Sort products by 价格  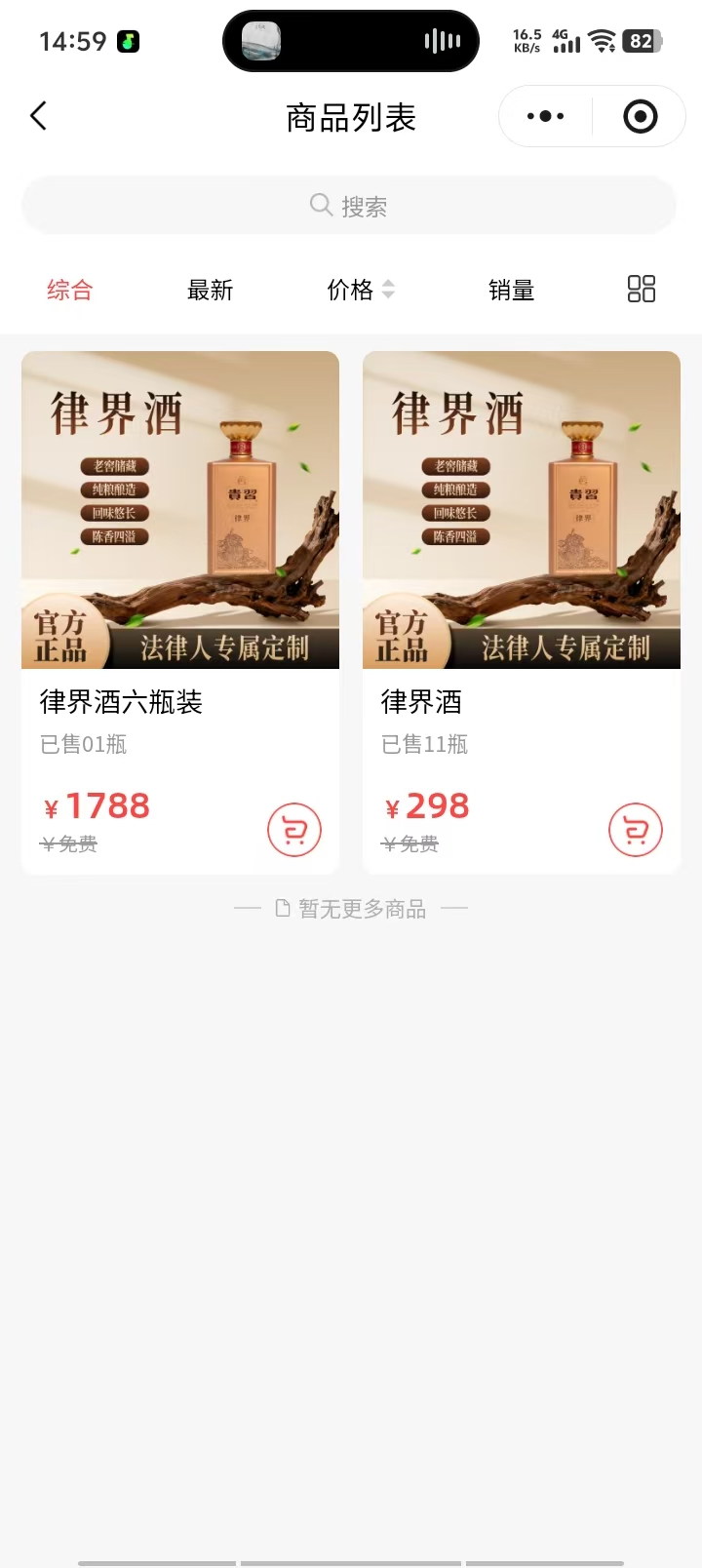point(360,290)
